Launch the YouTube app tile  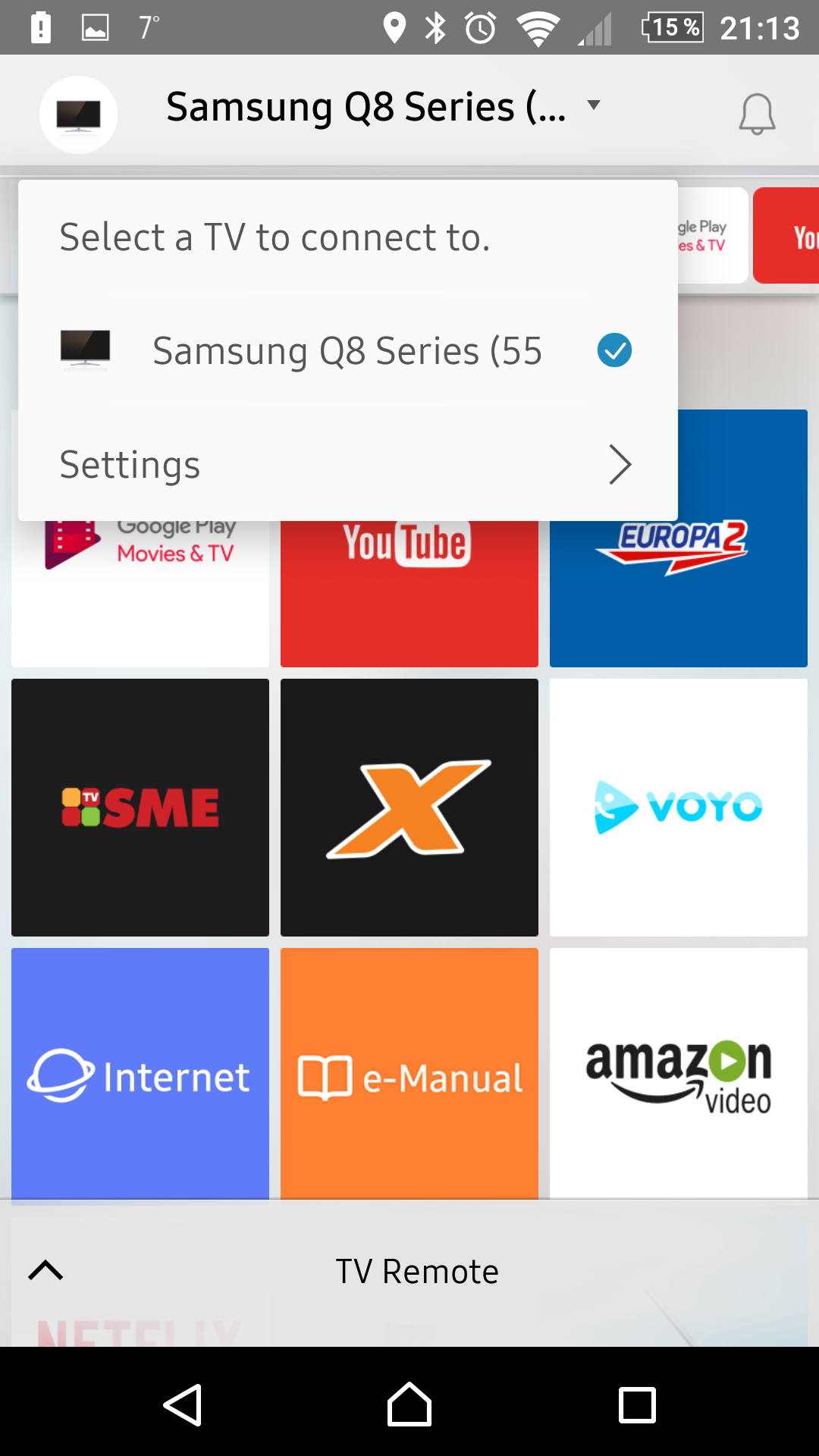(409, 593)
